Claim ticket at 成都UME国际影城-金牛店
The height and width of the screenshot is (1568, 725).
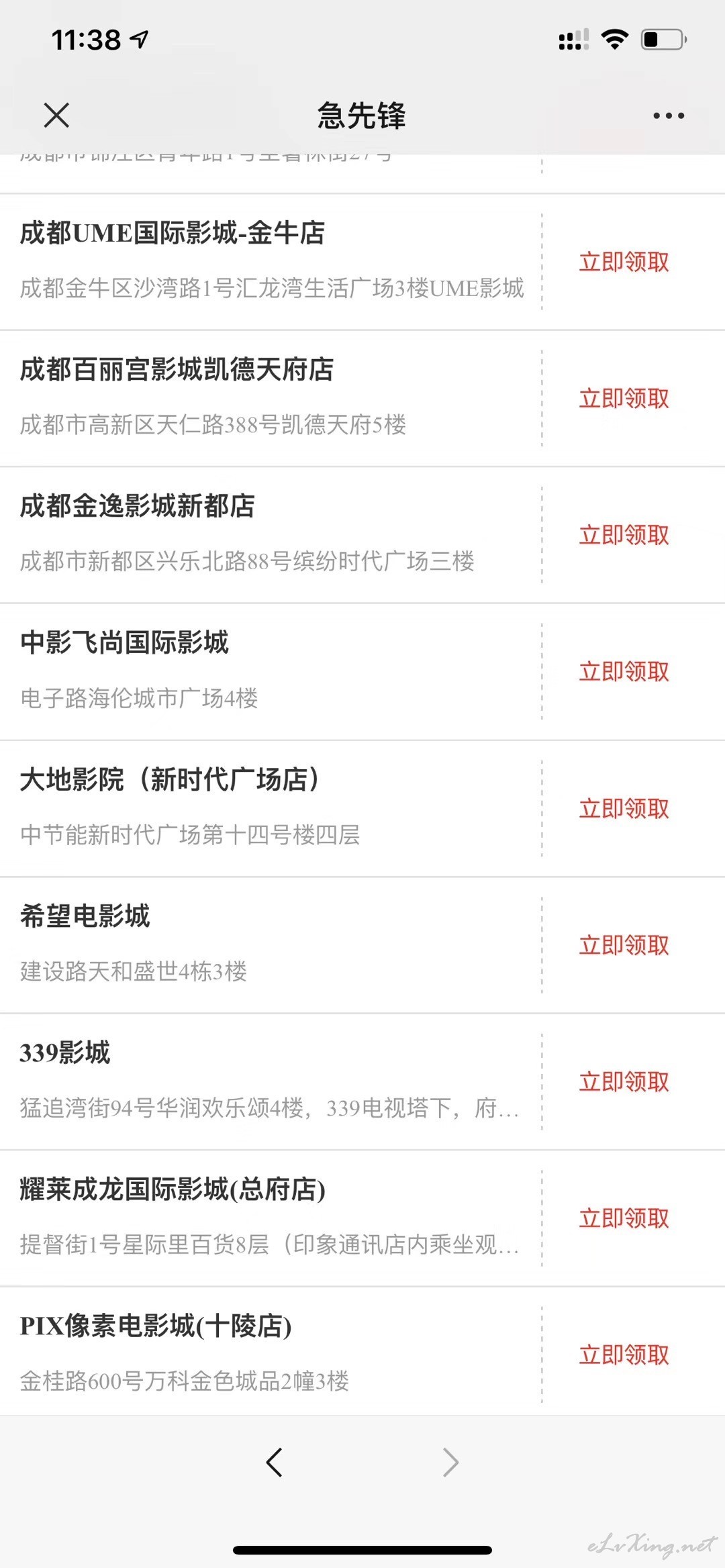[624, 262]
